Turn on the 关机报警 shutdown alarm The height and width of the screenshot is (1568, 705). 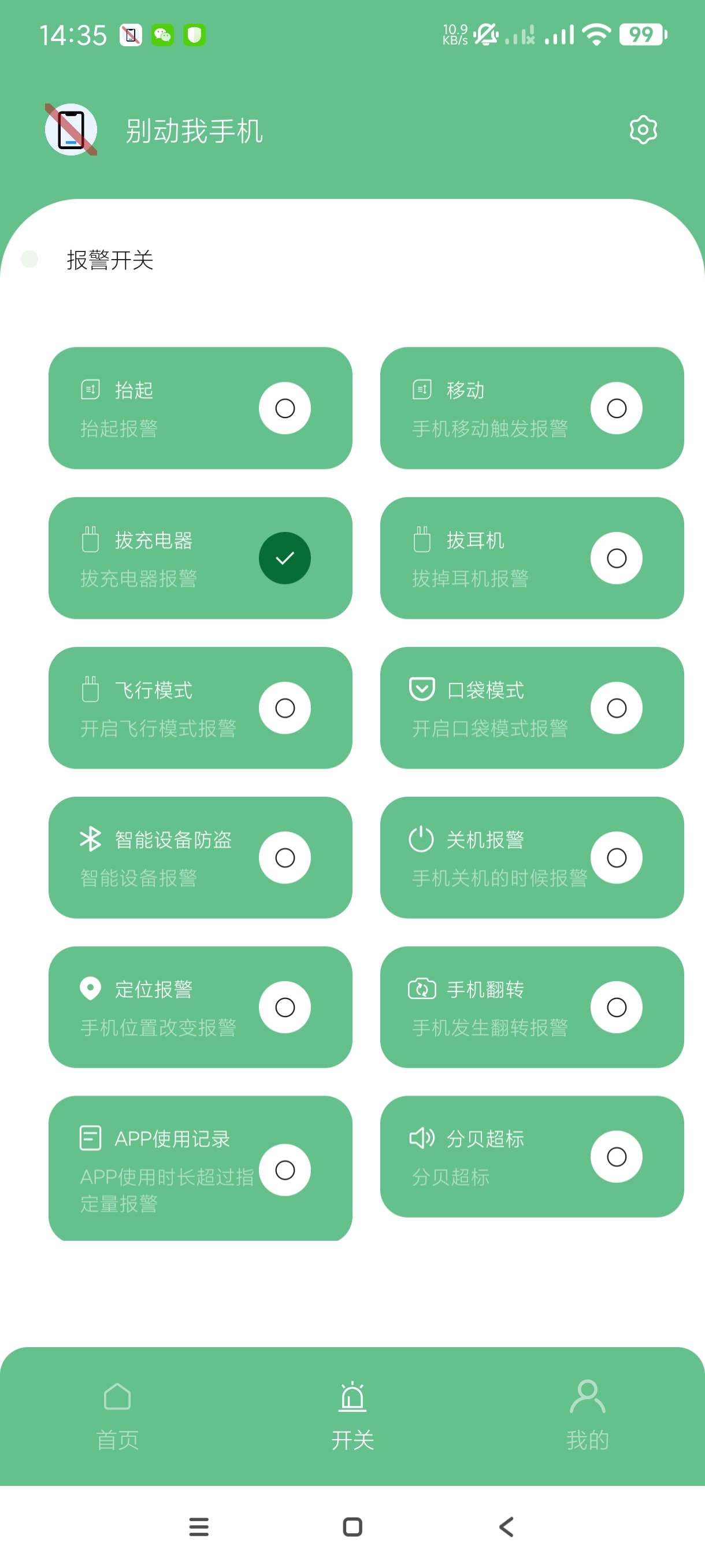tap(616, 857)
